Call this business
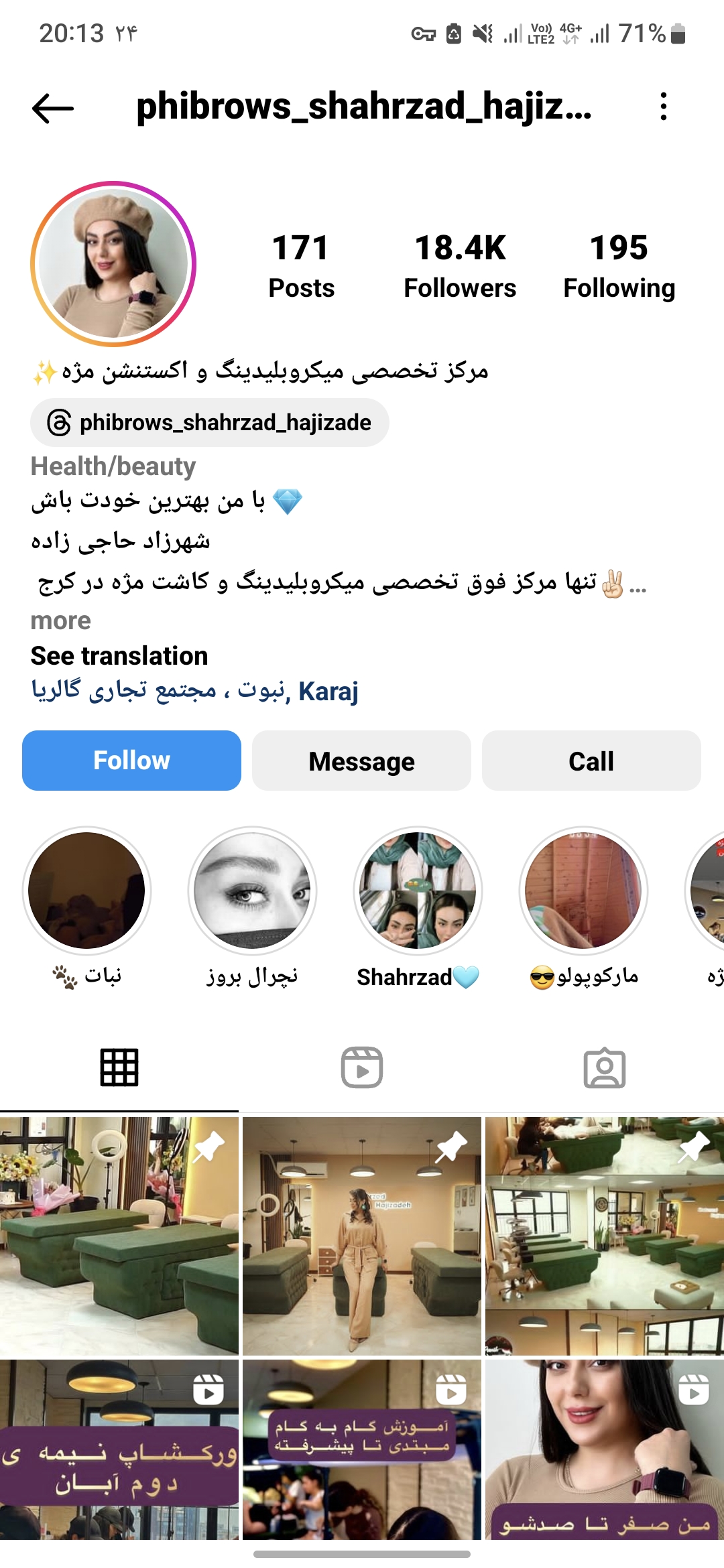The image size is (724, 1568). click(591, 761)
